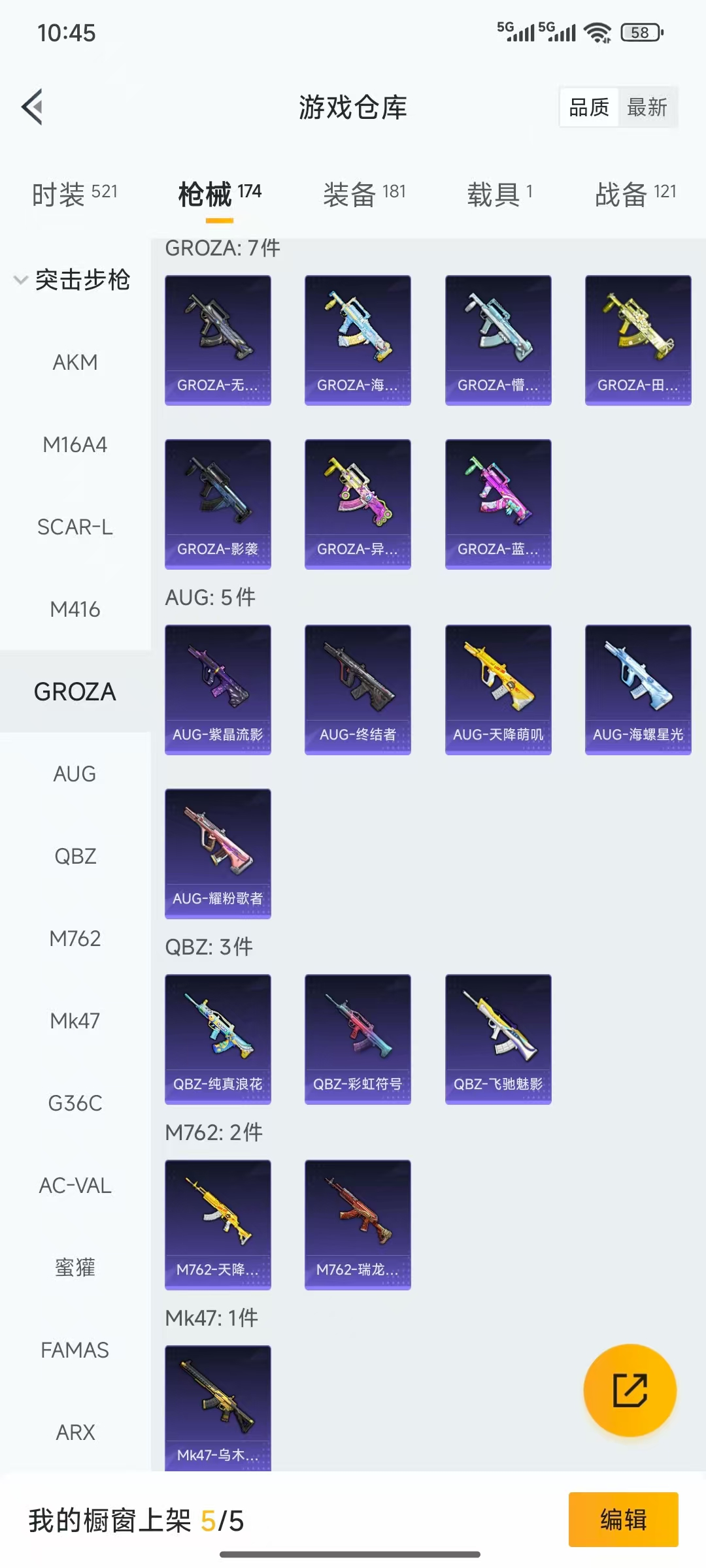Sort items by 最新
Viewport: 706px width, 1568px height.
[x=647, y=107]
